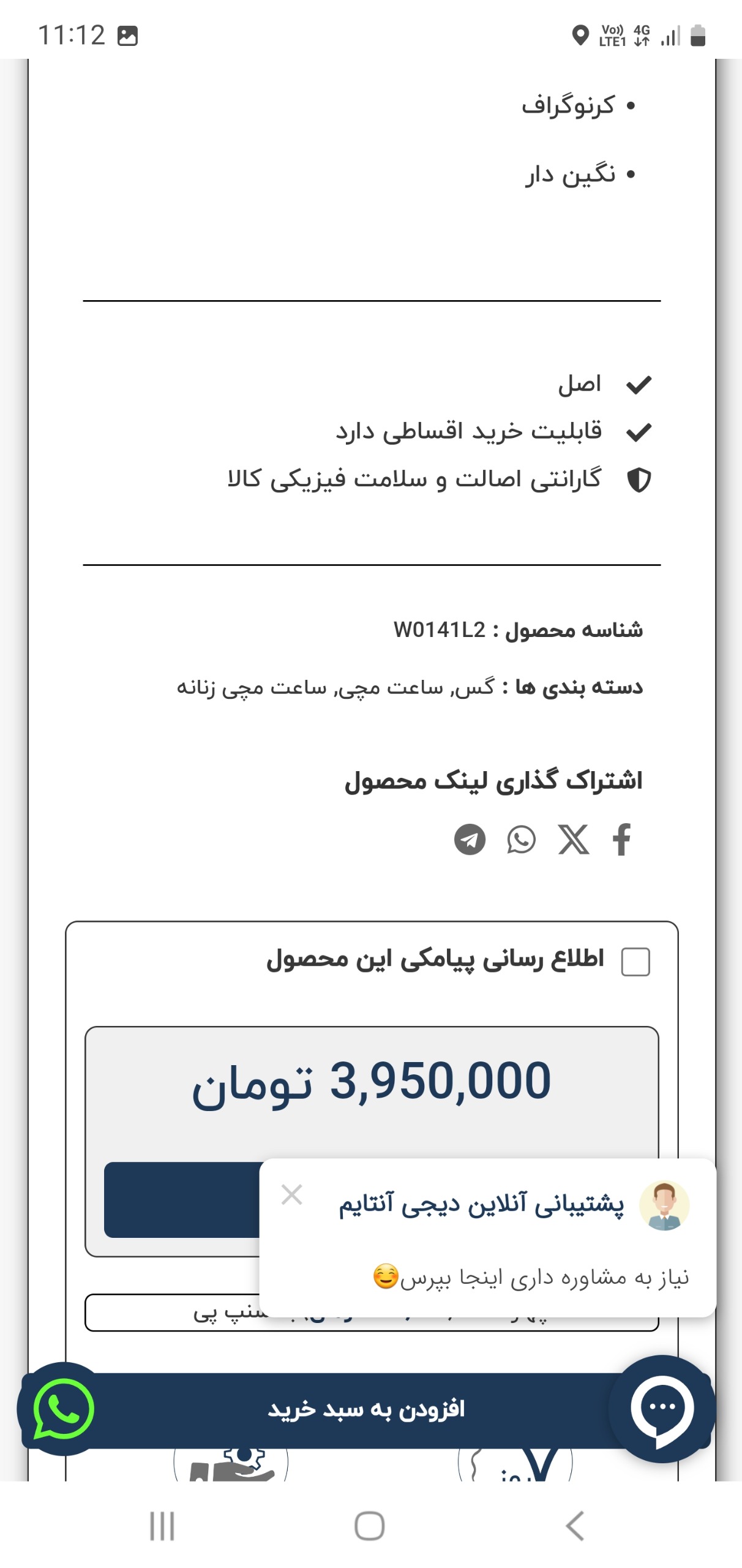Open the online support message پشتیبانی آنلاین

(x=481, y=1204)
